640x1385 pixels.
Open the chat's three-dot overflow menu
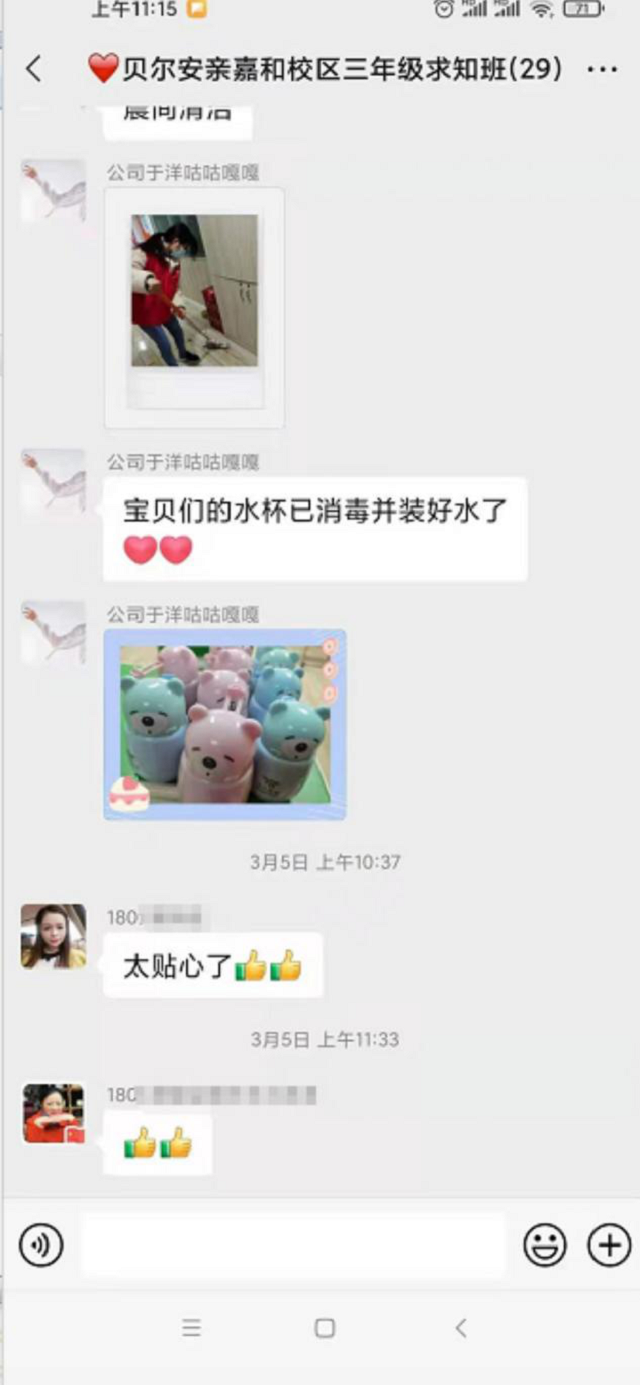(602, 70)
